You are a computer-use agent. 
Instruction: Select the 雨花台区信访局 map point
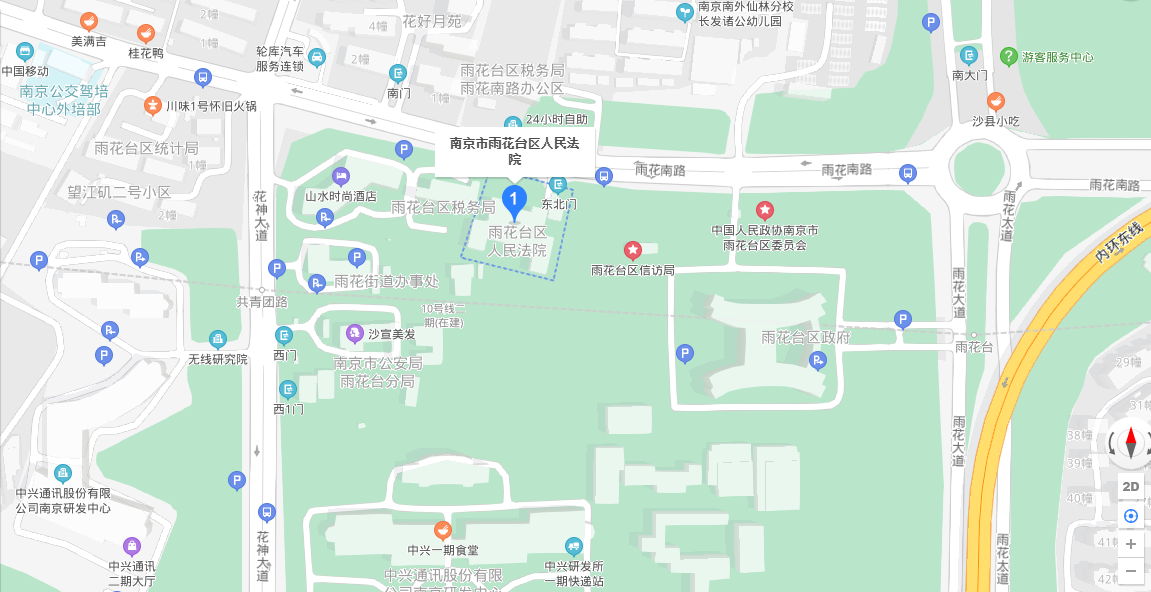coord(632,250)
